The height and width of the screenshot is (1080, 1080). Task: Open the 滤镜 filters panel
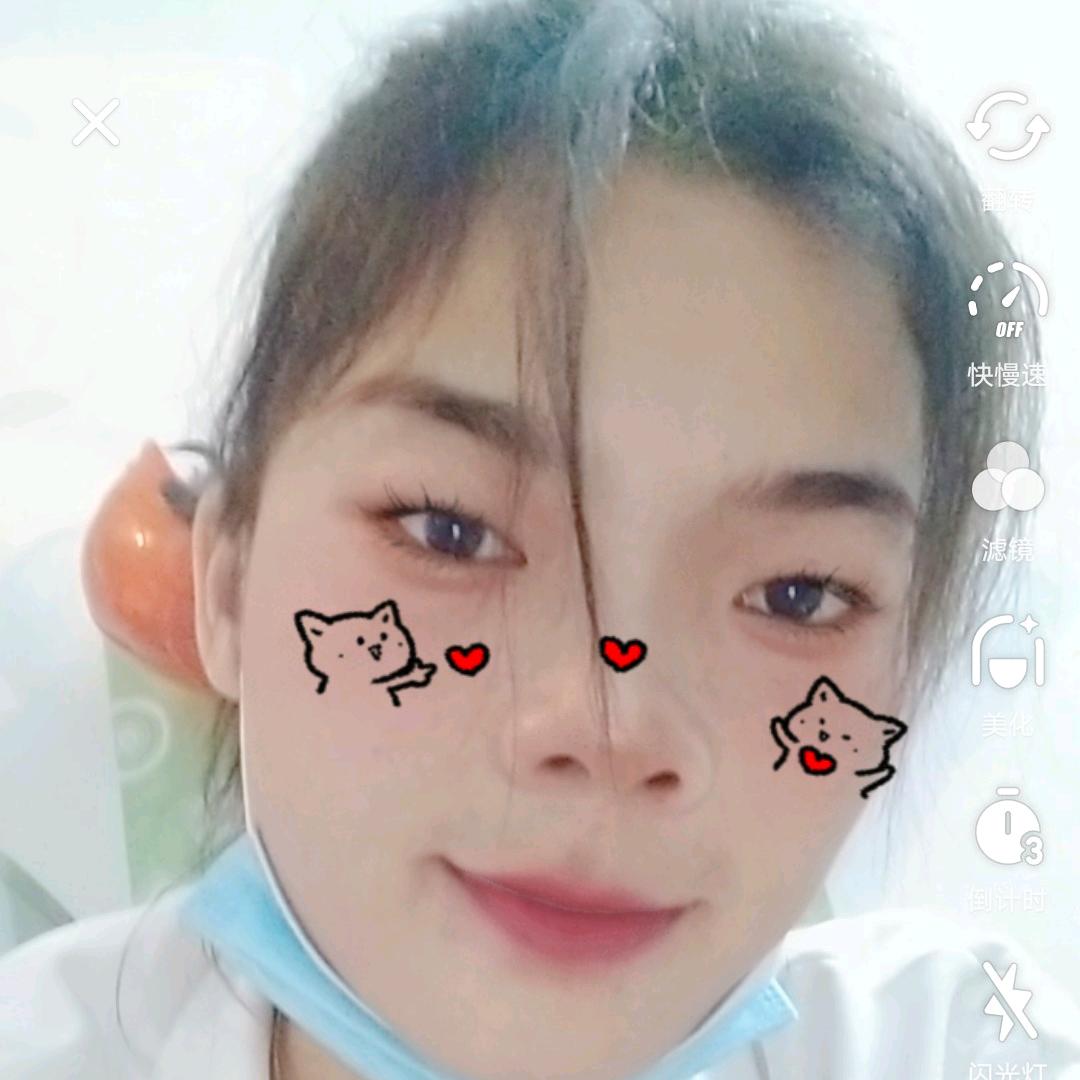tap(1007, 478)
